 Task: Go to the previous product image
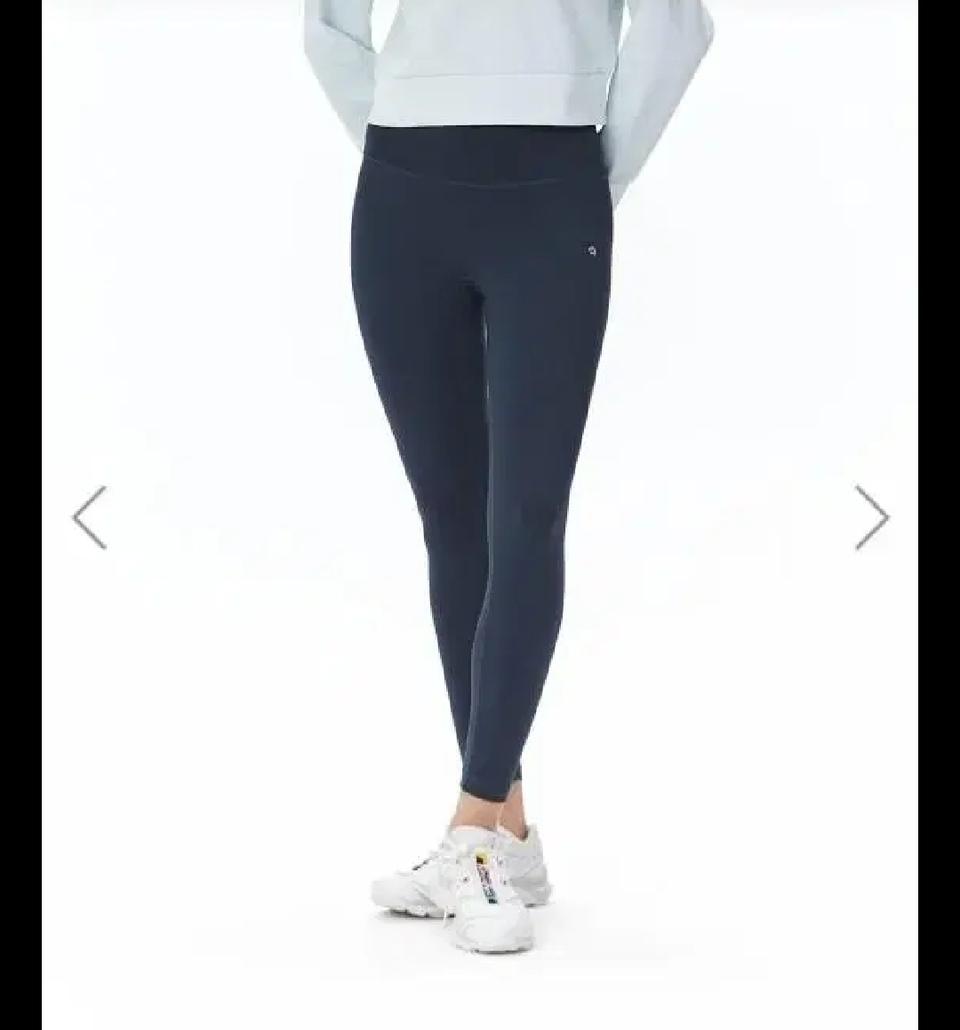tap(89, 517)
